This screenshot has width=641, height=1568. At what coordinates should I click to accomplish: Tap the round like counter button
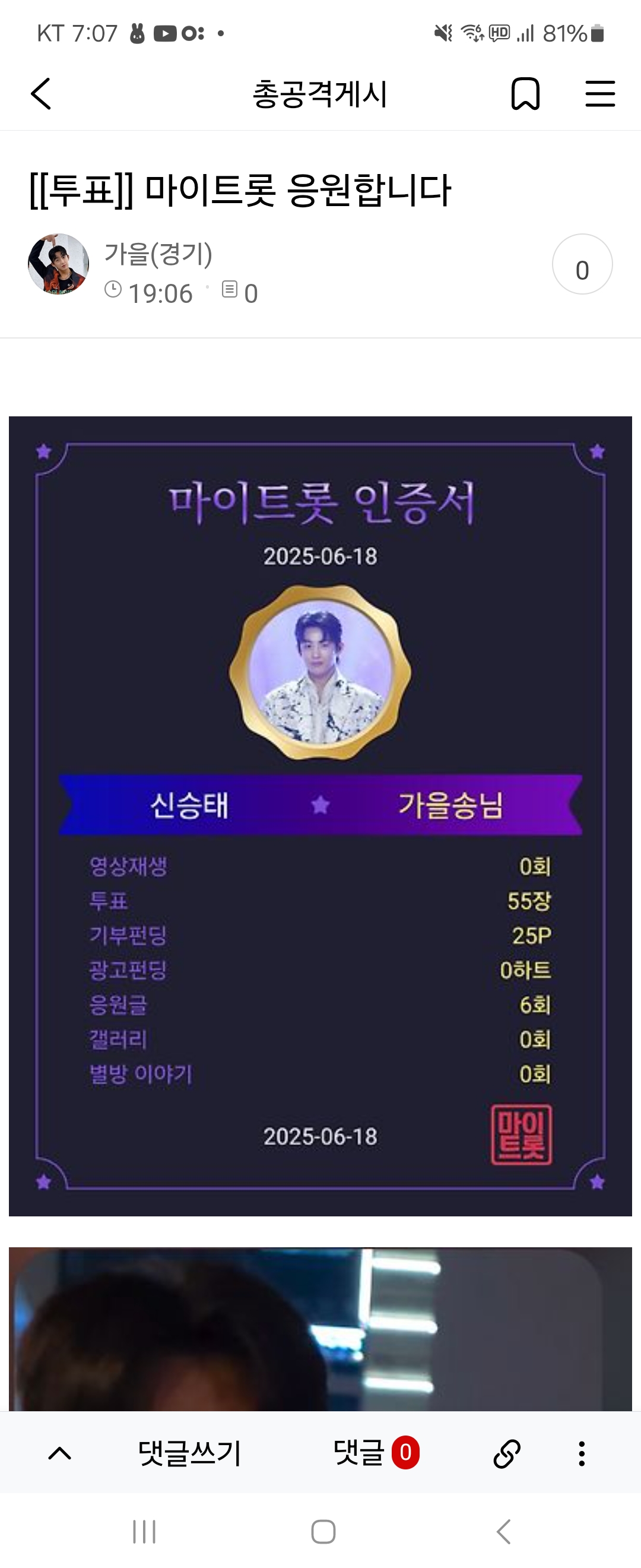(582, 264)
